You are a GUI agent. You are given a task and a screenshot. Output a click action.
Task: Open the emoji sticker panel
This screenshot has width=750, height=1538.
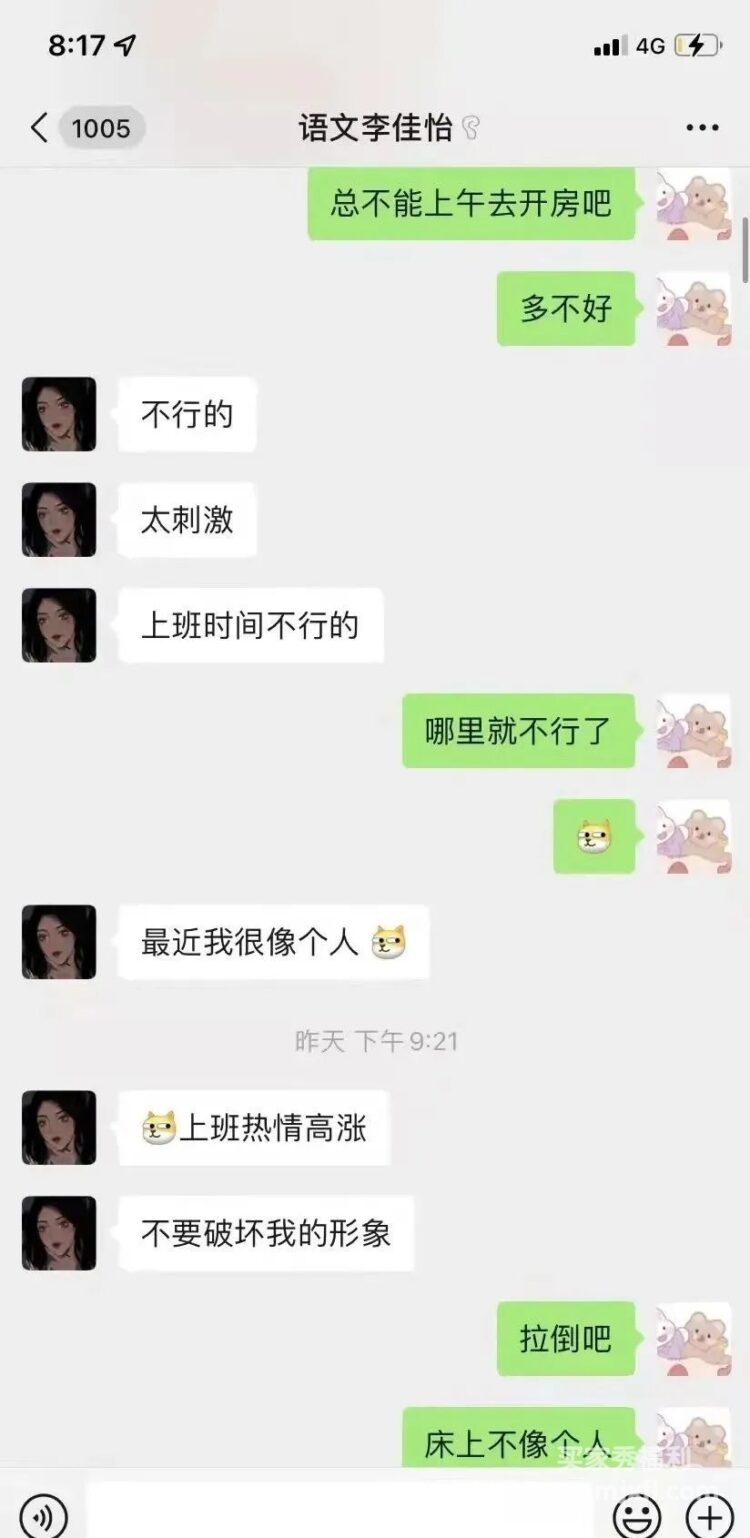[x=637, y=1513]
